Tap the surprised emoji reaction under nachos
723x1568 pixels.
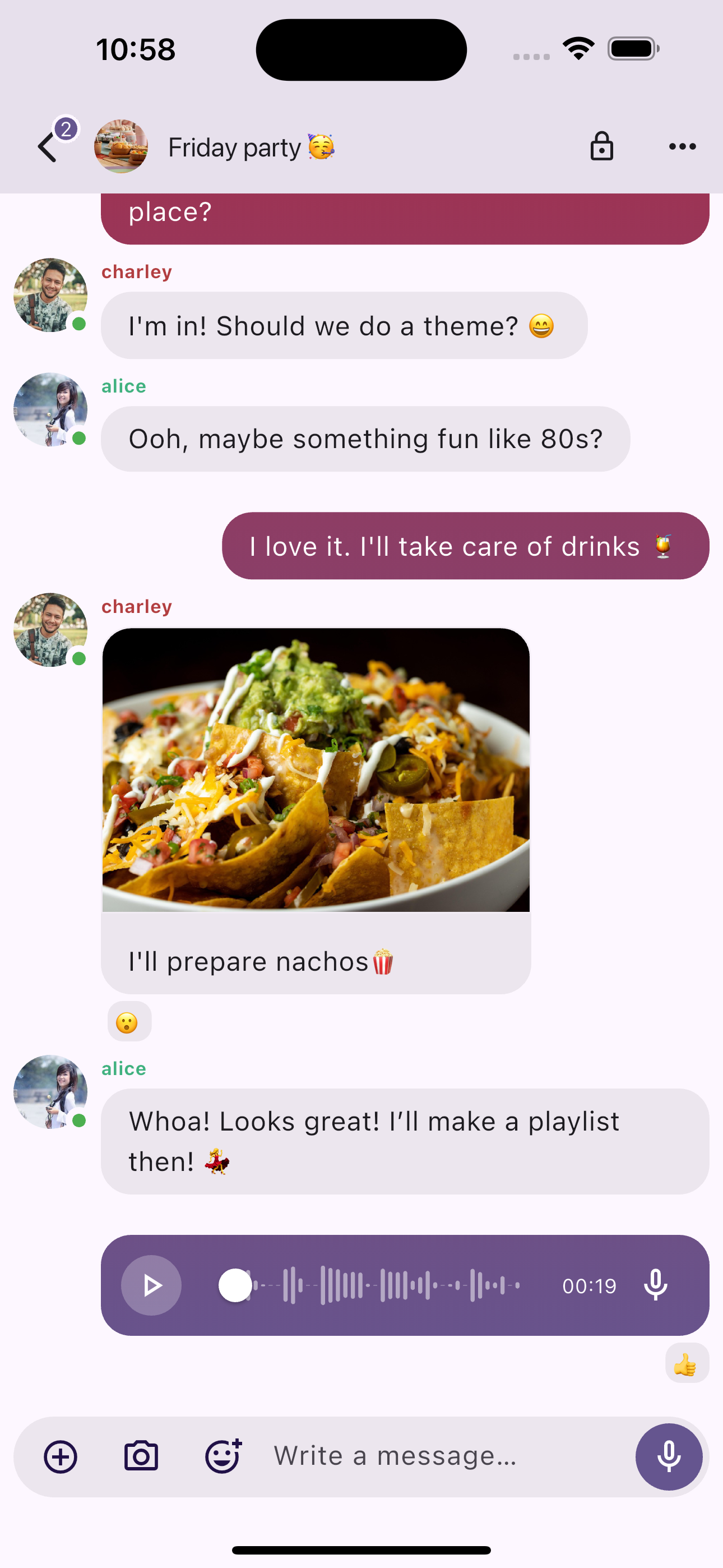point(128,1022)
